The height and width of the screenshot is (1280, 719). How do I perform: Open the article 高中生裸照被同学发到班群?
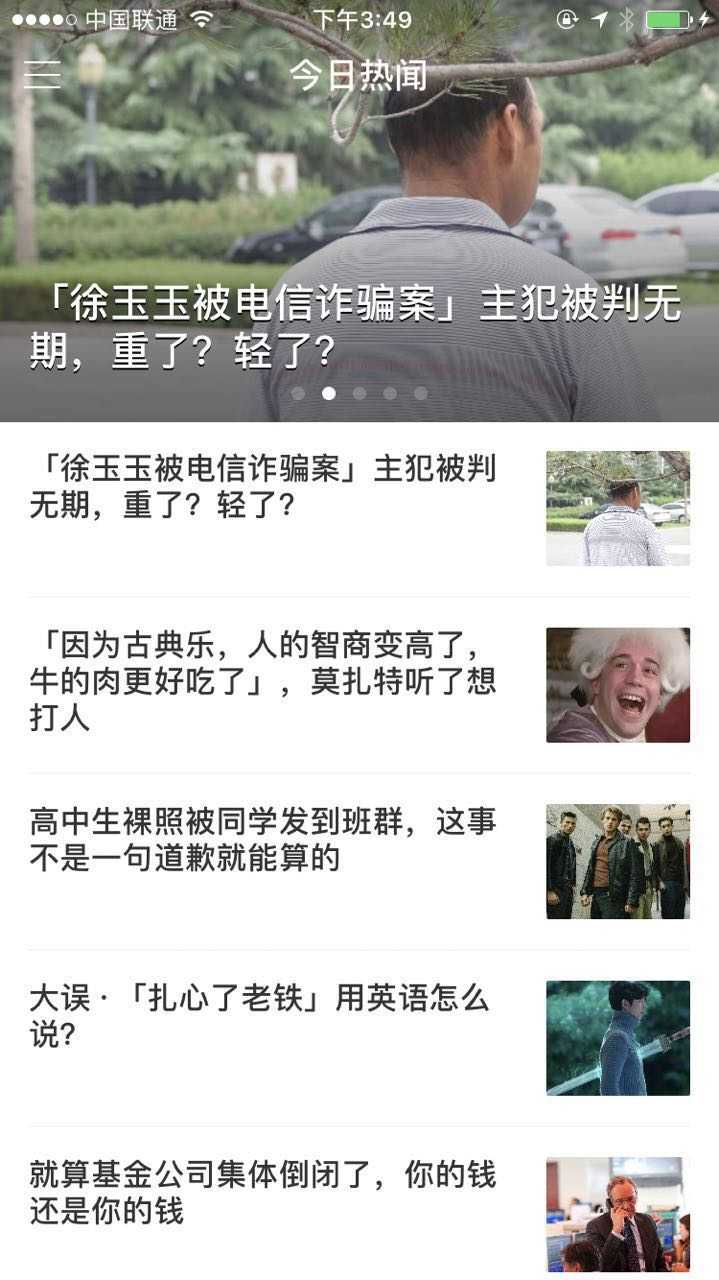click(263, 841)
